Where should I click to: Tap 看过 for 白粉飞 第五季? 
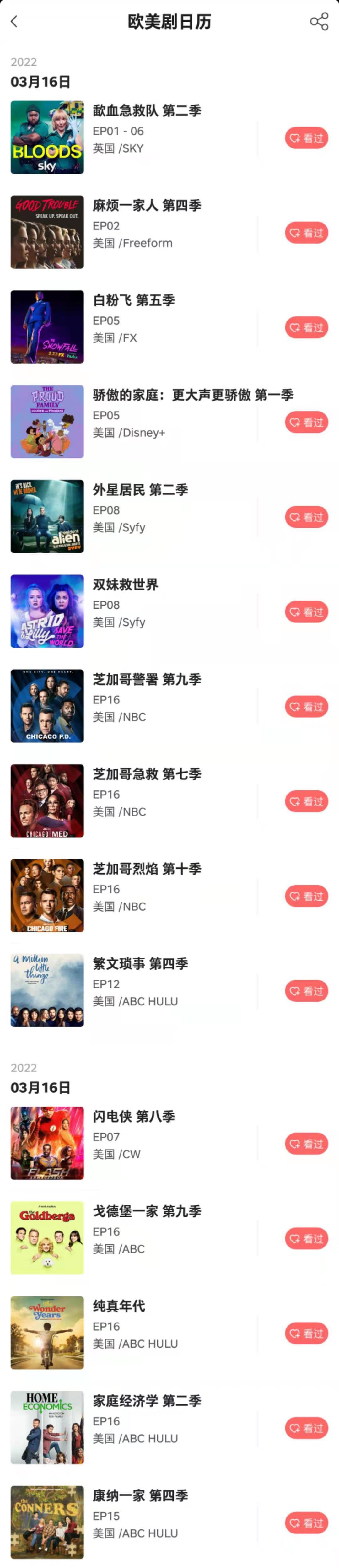coord(306,327)
